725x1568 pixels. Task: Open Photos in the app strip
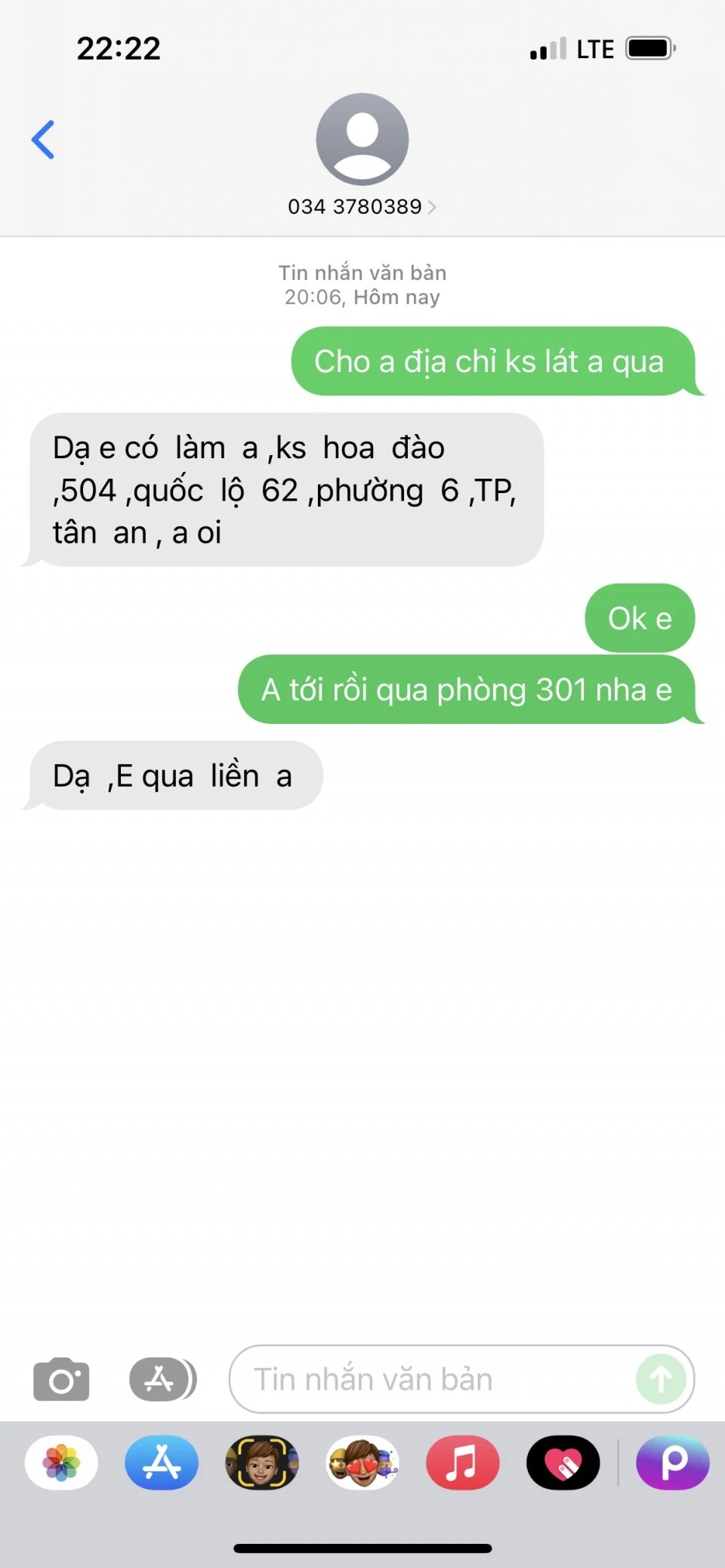61,1462
